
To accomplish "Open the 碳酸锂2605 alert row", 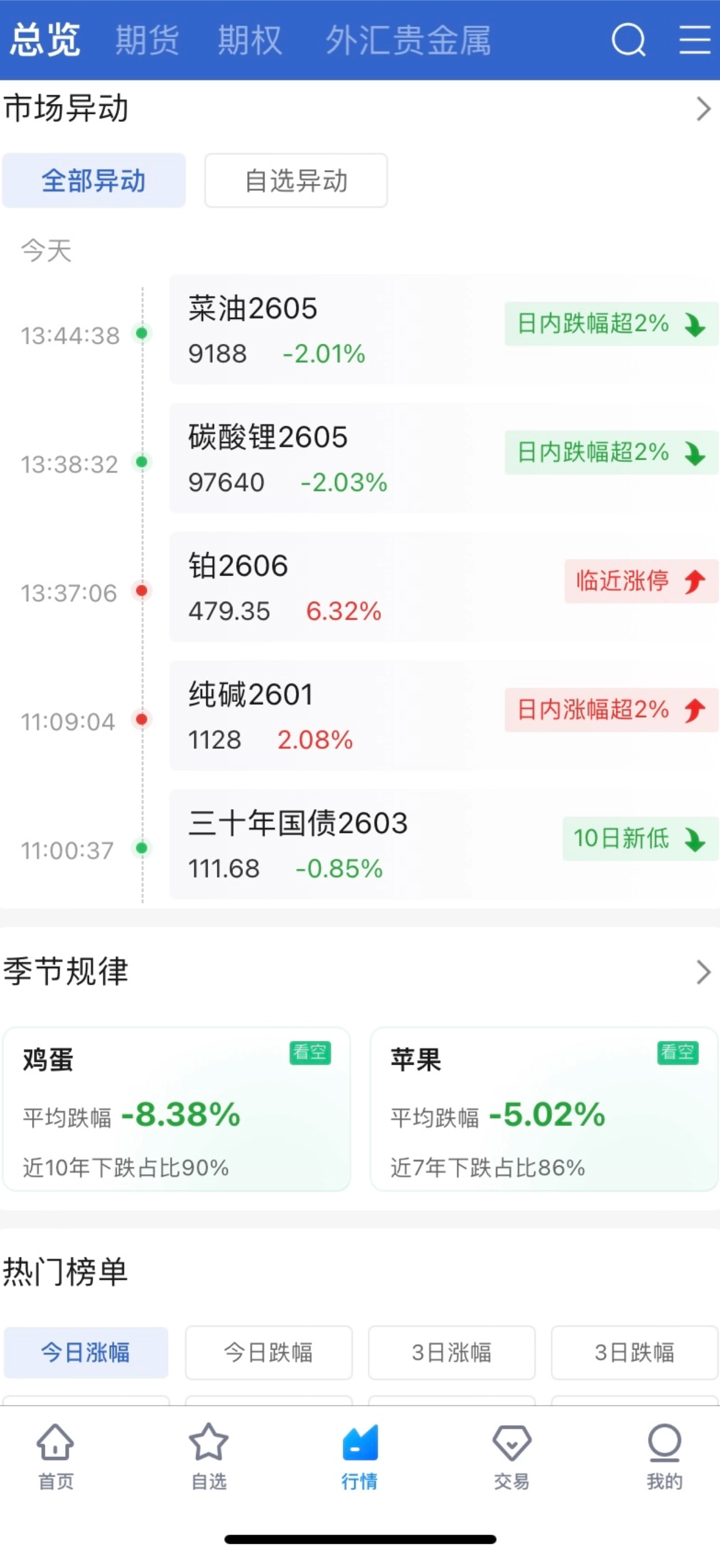I will 443,458.
